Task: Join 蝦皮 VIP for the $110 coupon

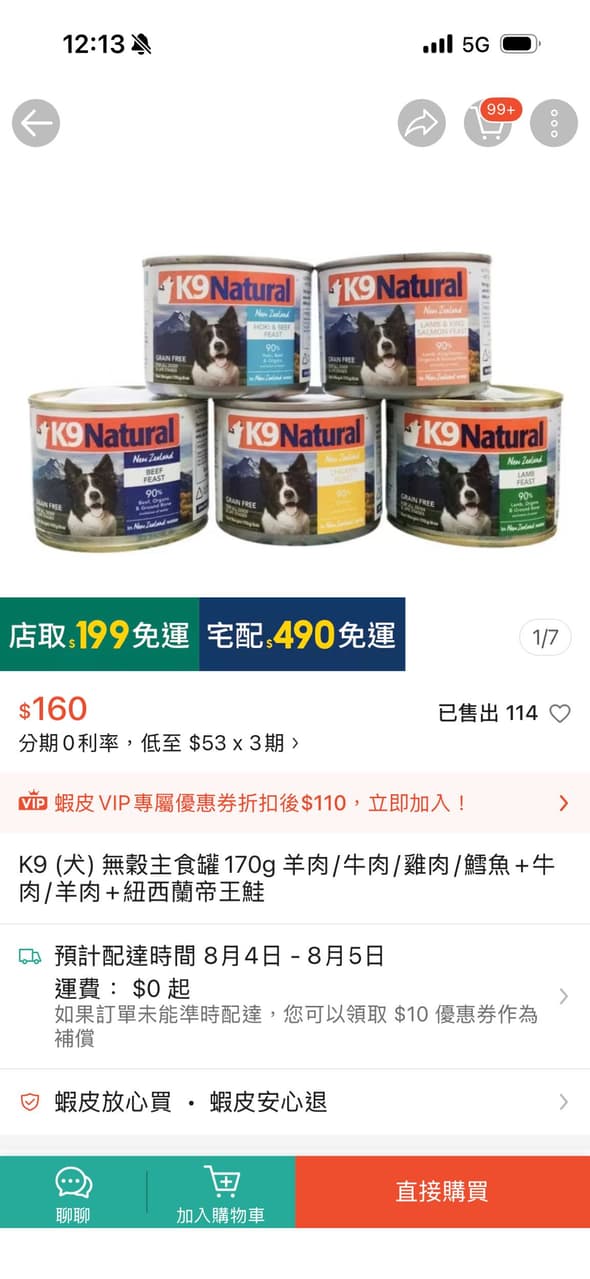Action: coord(295,803)
